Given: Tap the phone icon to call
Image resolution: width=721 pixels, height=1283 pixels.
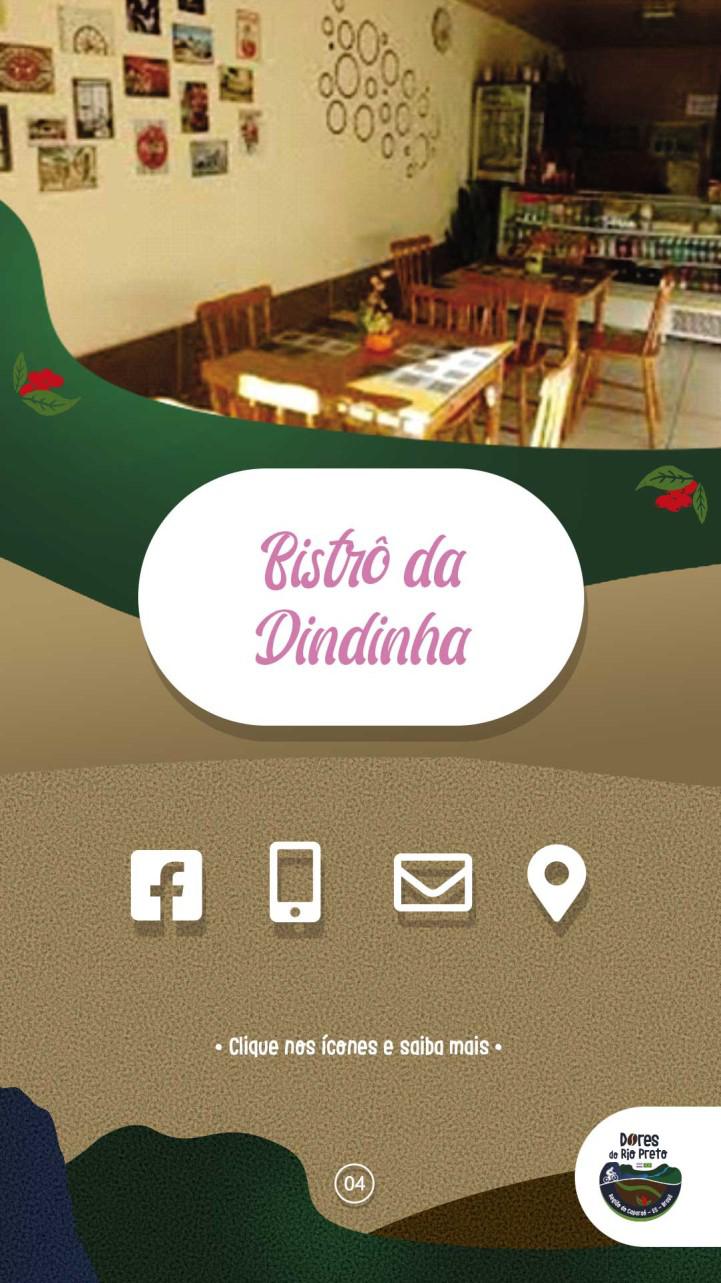Looking at the screenshot, I should [295, 882].
